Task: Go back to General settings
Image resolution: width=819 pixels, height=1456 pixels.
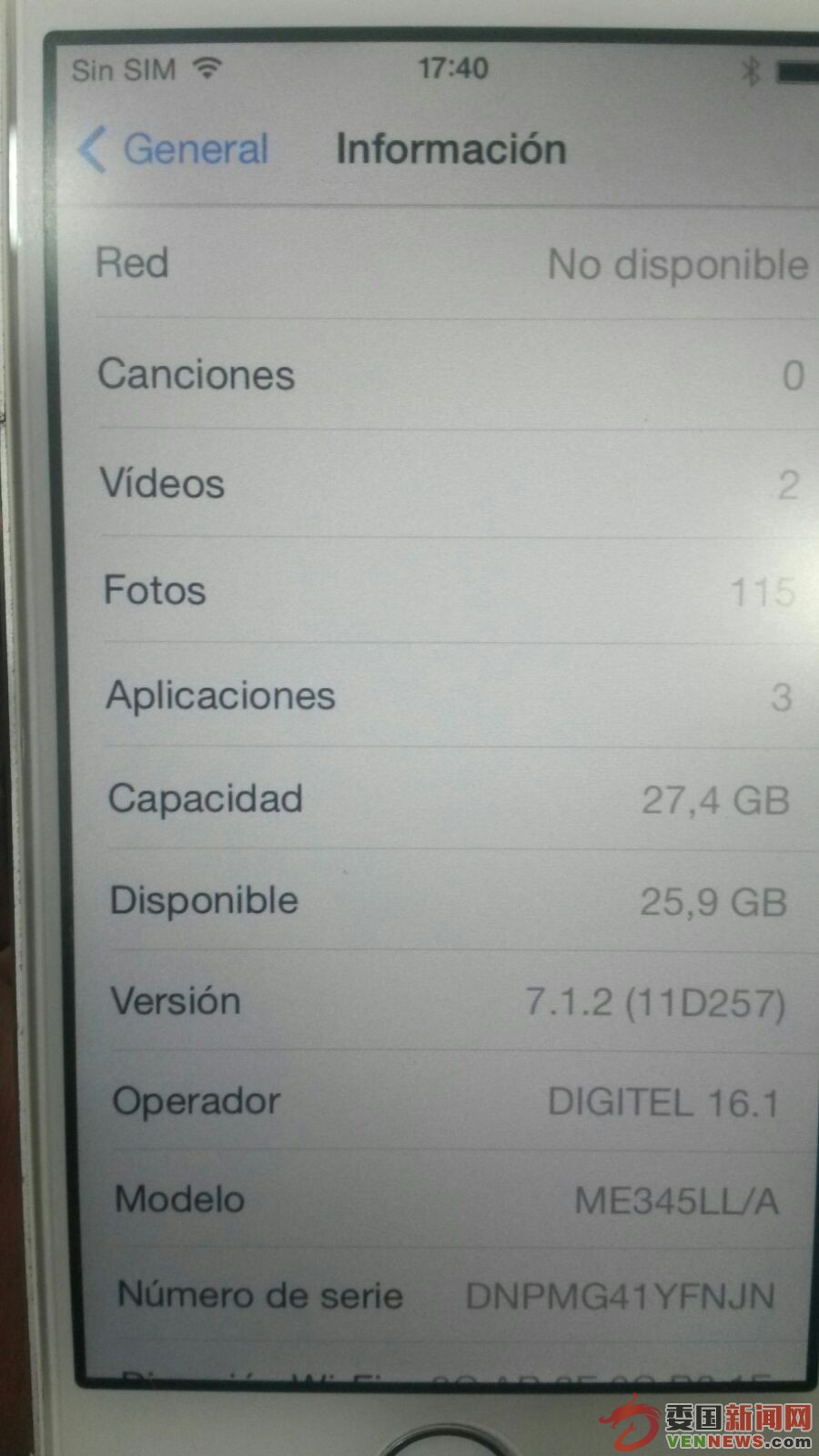Action: (x=175, y=149)
